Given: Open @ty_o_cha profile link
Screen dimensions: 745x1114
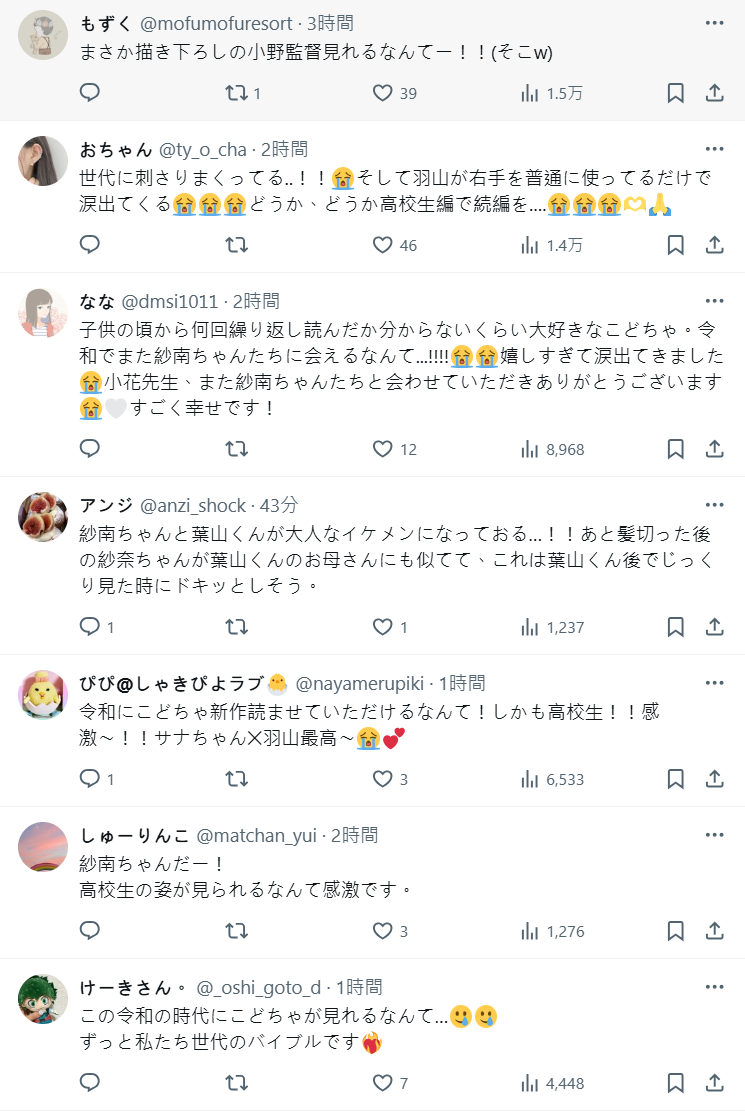Looking at the screenshot, I should [203, 149].
